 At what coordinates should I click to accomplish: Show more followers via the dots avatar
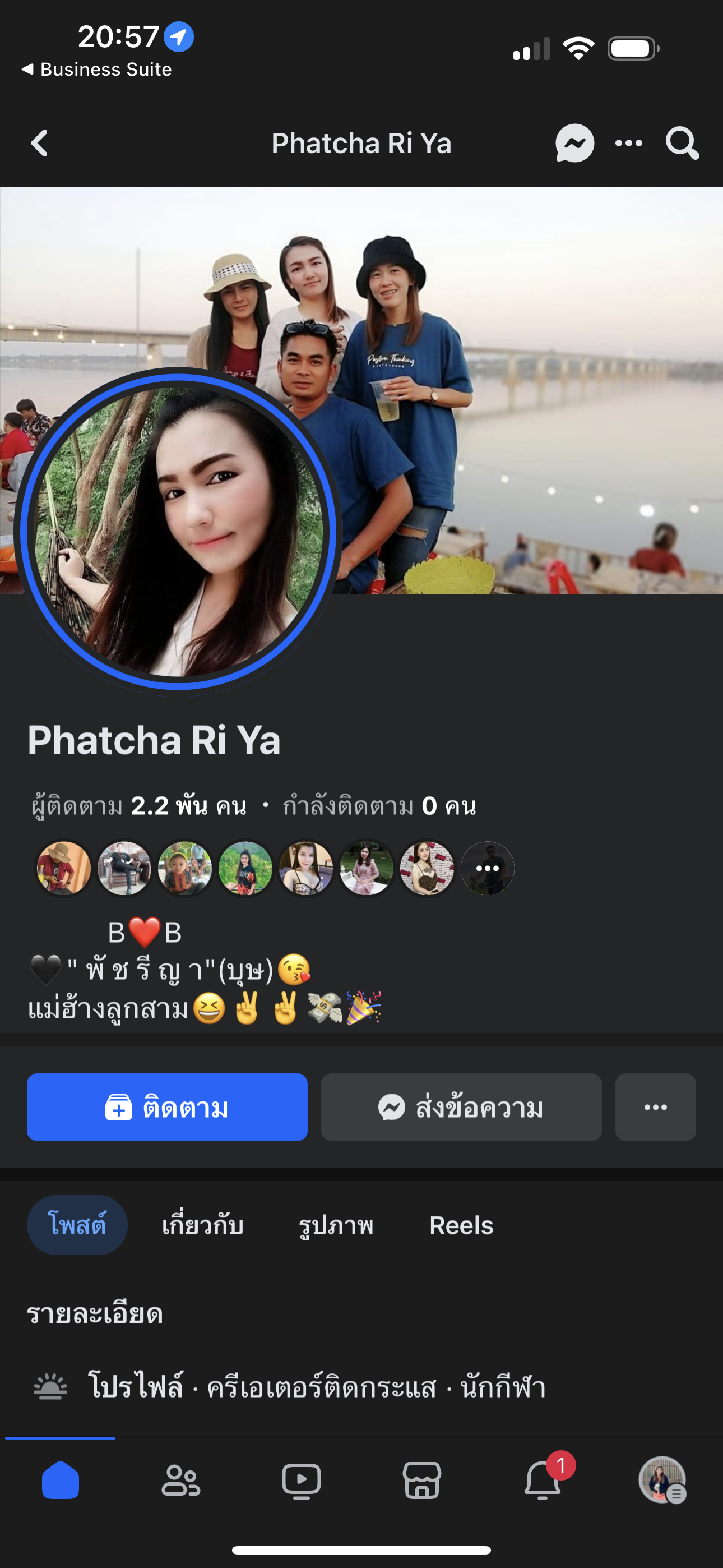[488, 868]
